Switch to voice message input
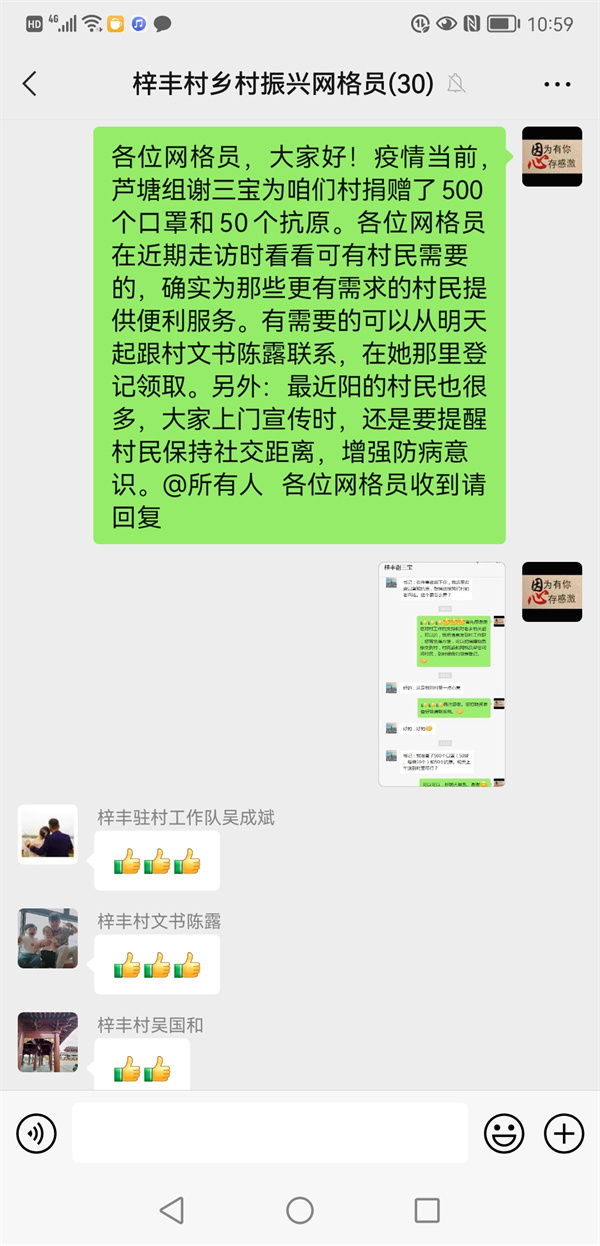600x1246 pixels. (37, 1133)
